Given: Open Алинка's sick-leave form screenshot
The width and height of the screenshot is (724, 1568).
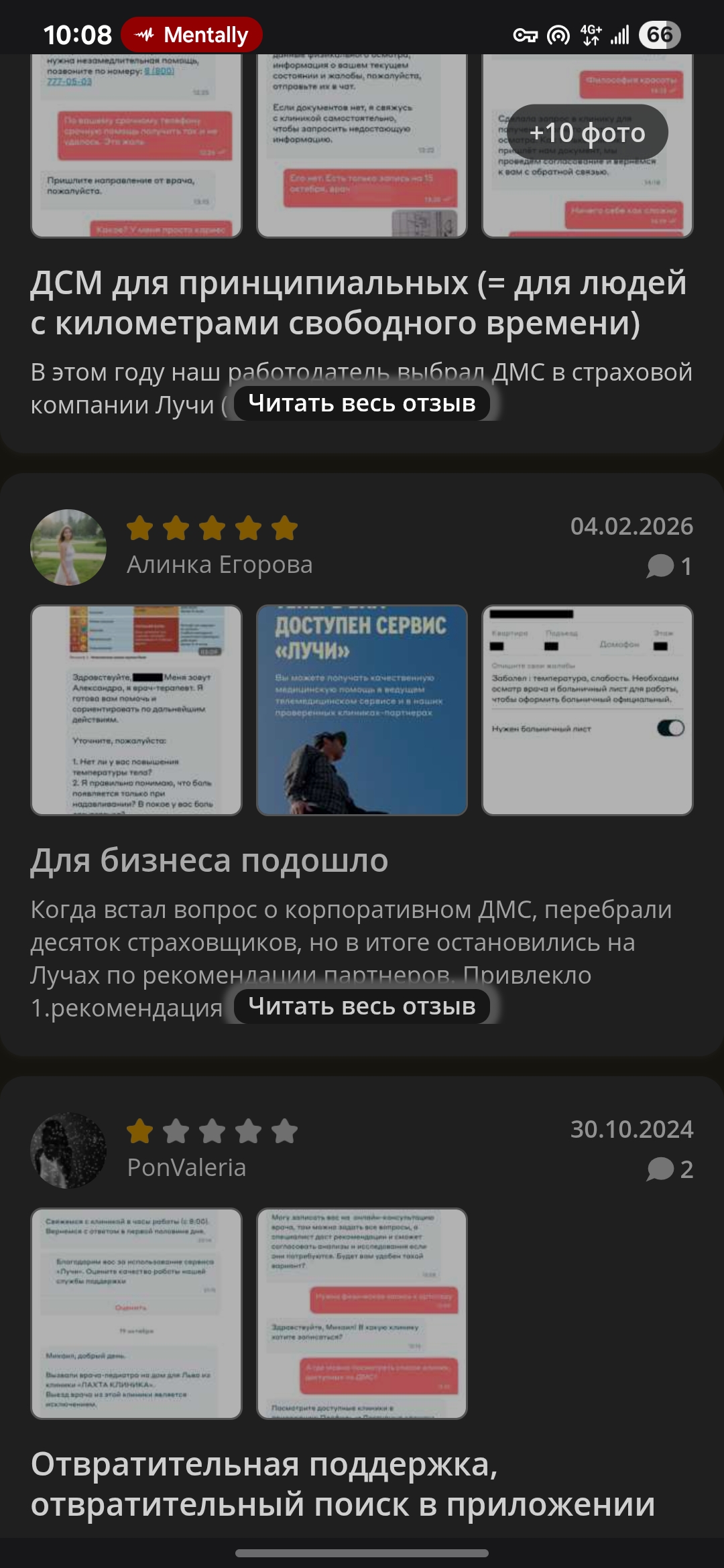Looking at the screenshot, I should coord(587,710).
